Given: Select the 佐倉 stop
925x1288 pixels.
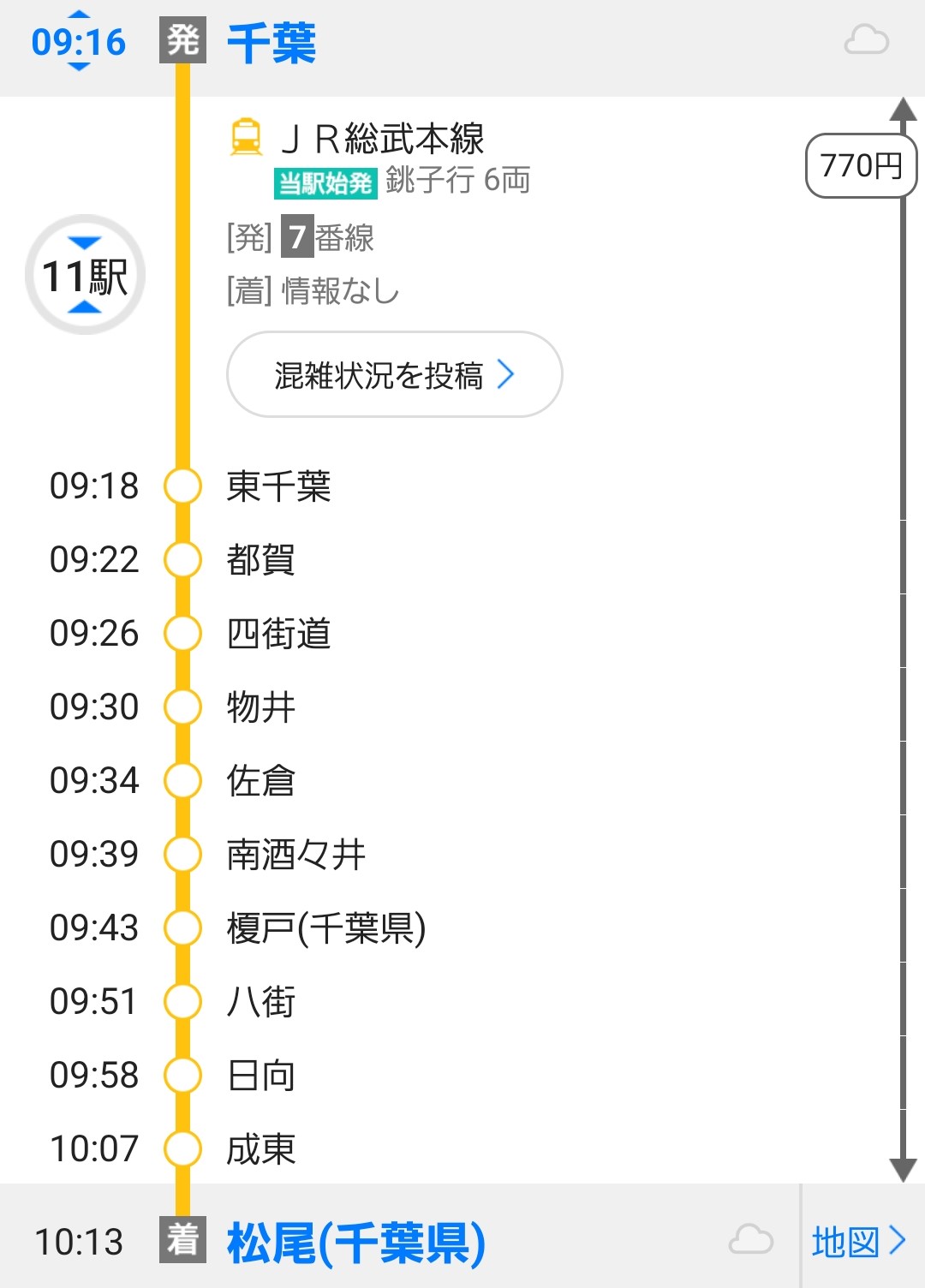Looking at the screenshot, I should [x=260, y=781].
